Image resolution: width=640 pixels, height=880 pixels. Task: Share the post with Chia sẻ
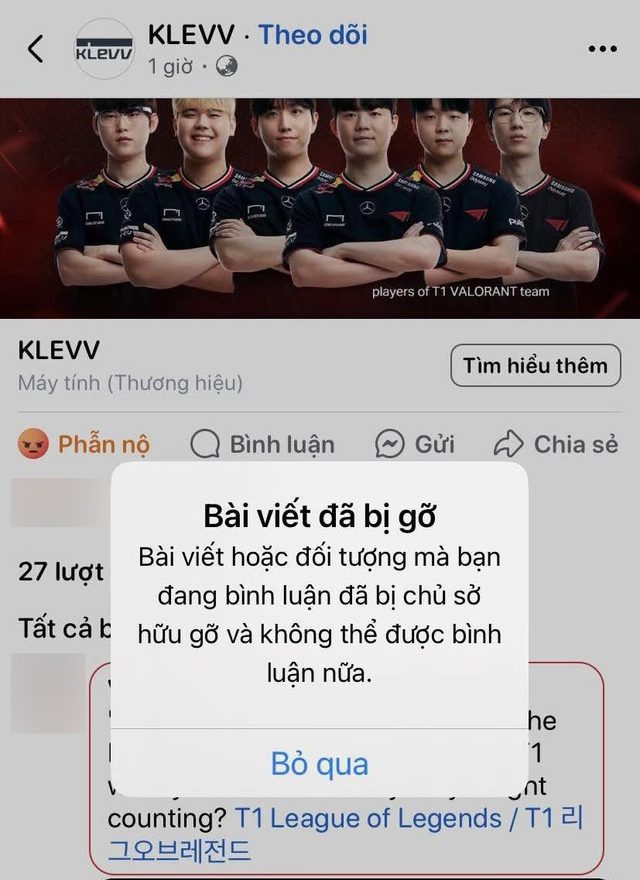coord(557,444)
